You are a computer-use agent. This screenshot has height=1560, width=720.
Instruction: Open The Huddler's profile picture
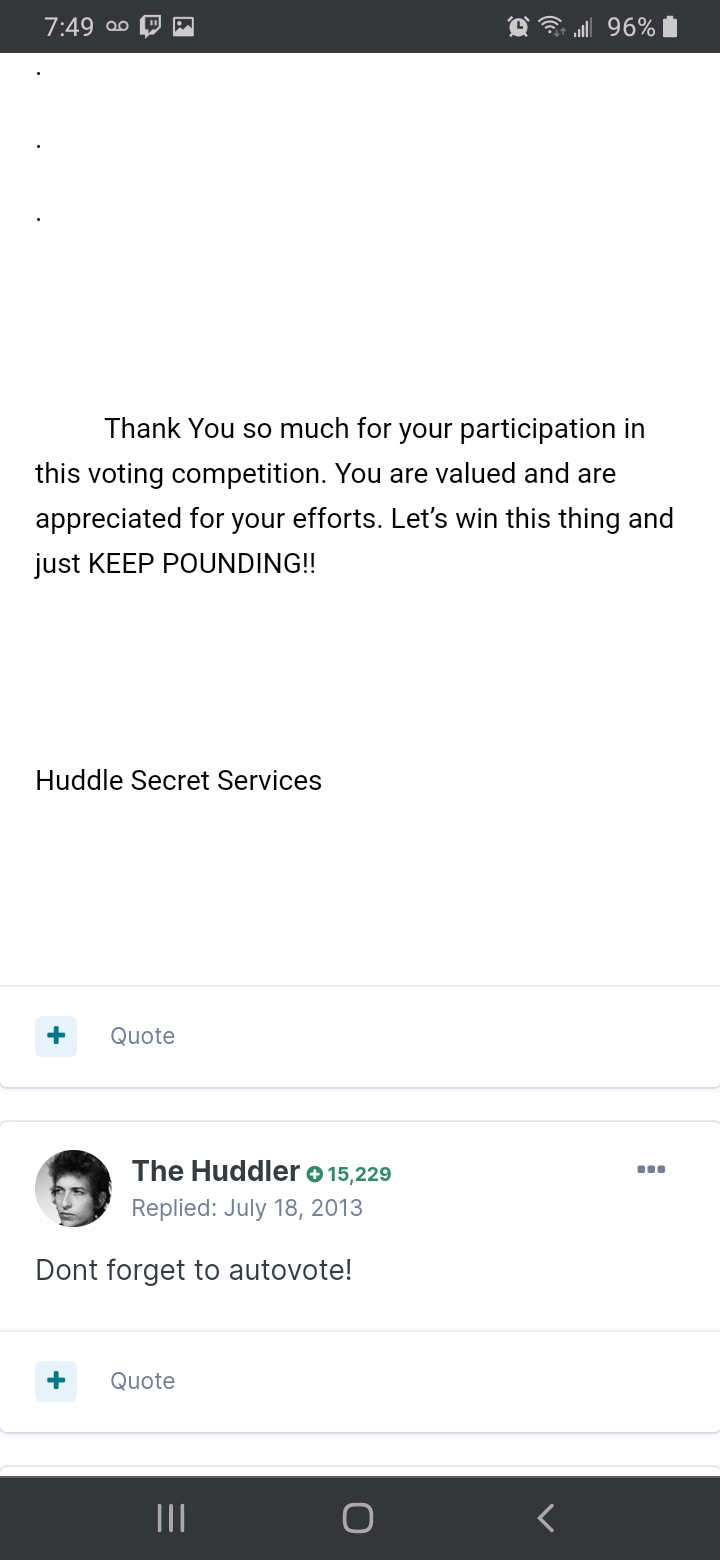(x=73, y=1188)
